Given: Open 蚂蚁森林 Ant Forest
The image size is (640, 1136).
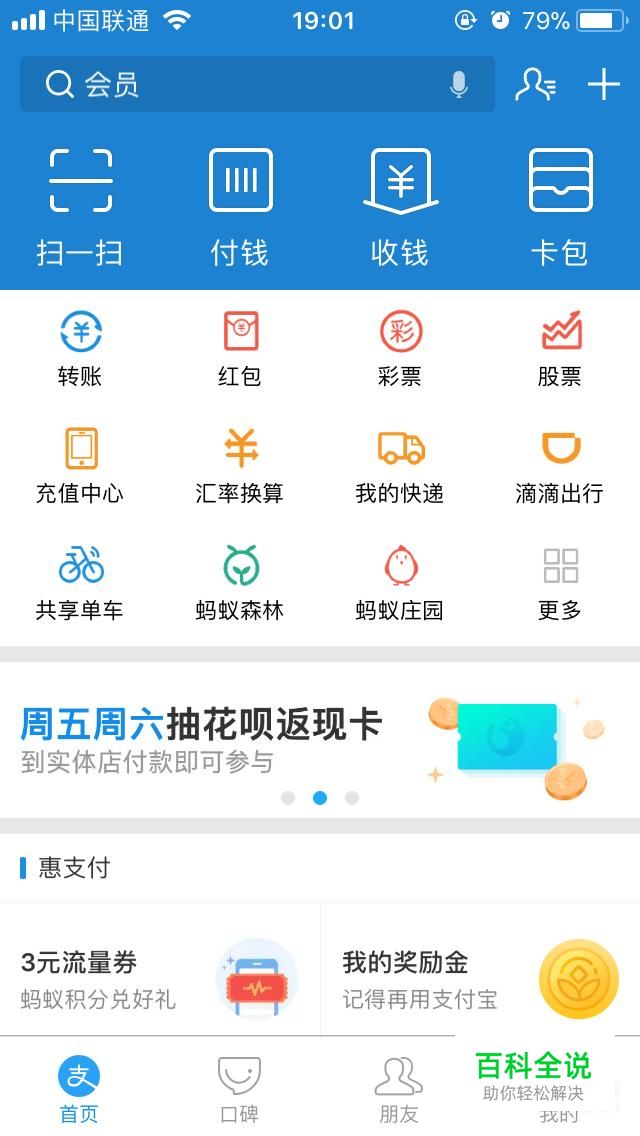Looking at the screenshot, I should [240, 582].
